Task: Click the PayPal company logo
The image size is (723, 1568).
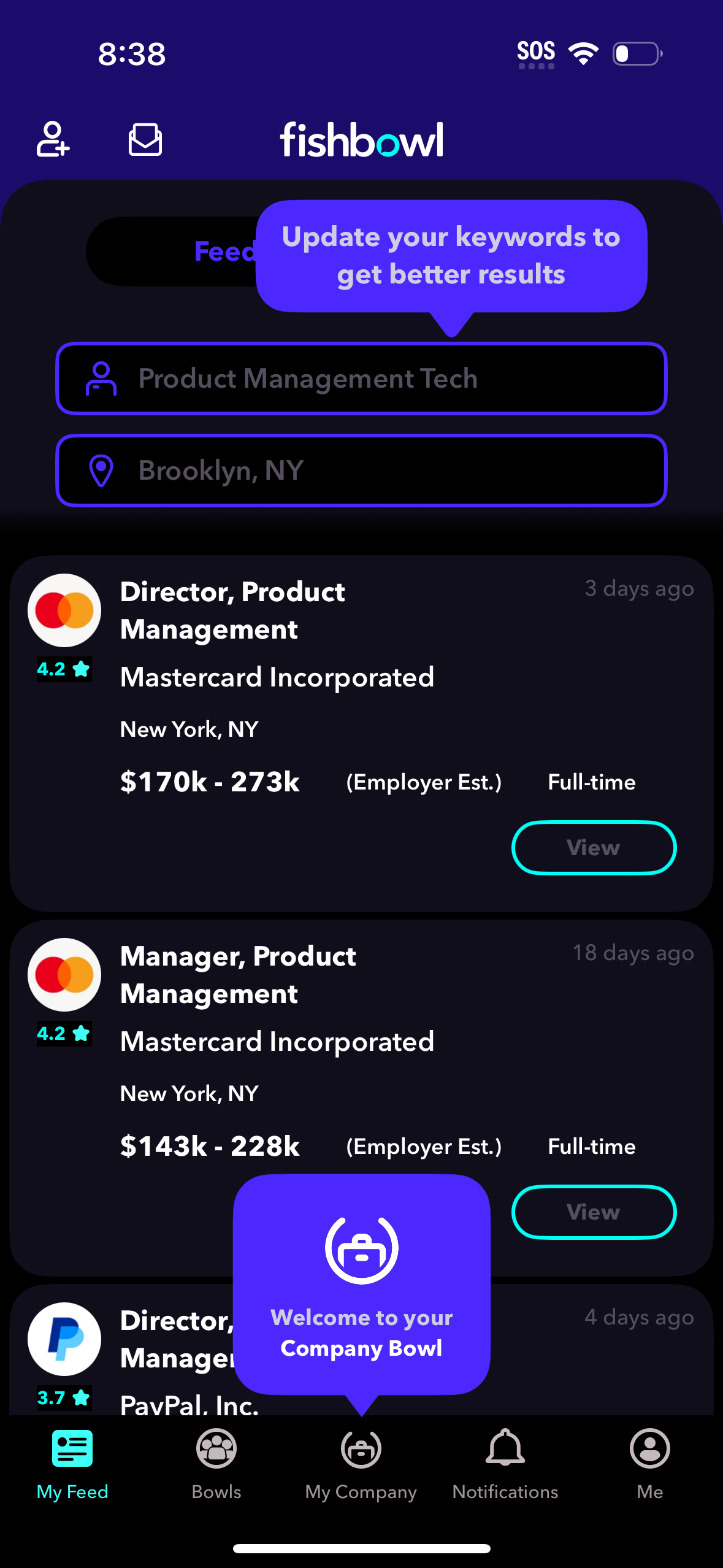Action: point(64,1340)
